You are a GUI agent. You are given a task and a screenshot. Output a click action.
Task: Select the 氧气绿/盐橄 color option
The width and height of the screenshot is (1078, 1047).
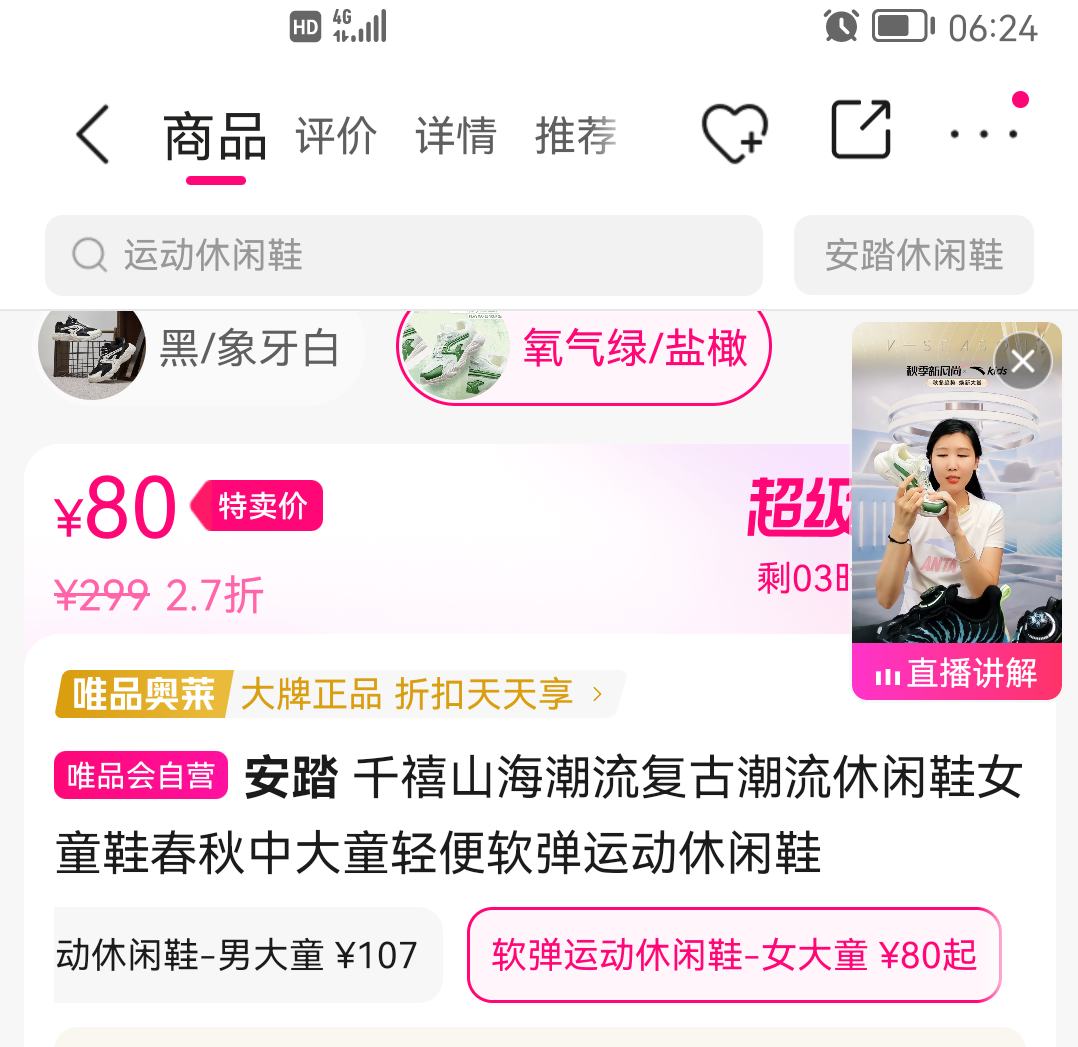pos(584,349)
